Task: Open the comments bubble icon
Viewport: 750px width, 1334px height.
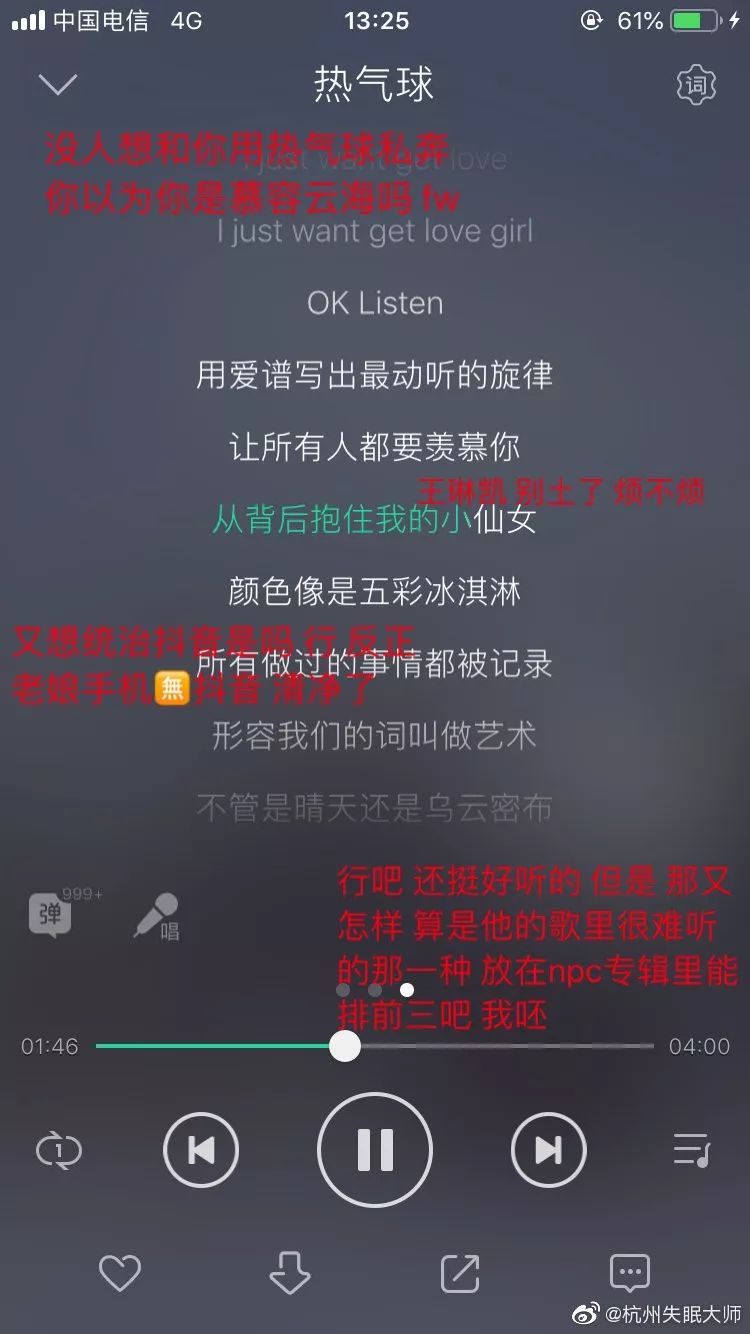Action: tap(630, 1273)
